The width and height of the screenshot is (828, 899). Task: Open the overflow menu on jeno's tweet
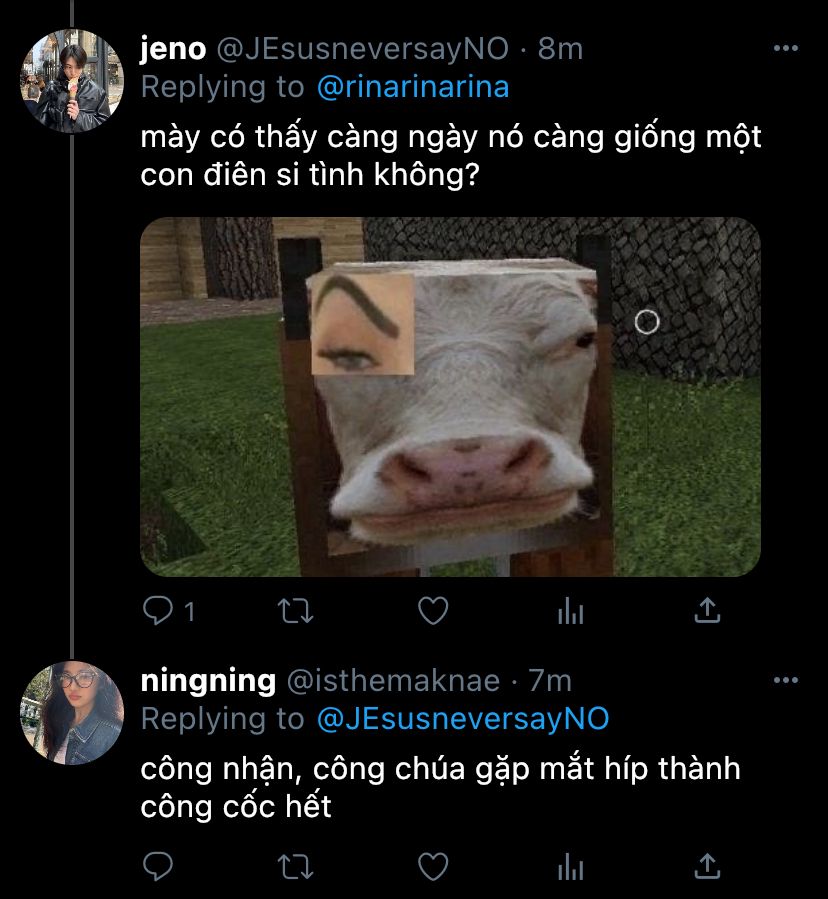click(787, 48)
